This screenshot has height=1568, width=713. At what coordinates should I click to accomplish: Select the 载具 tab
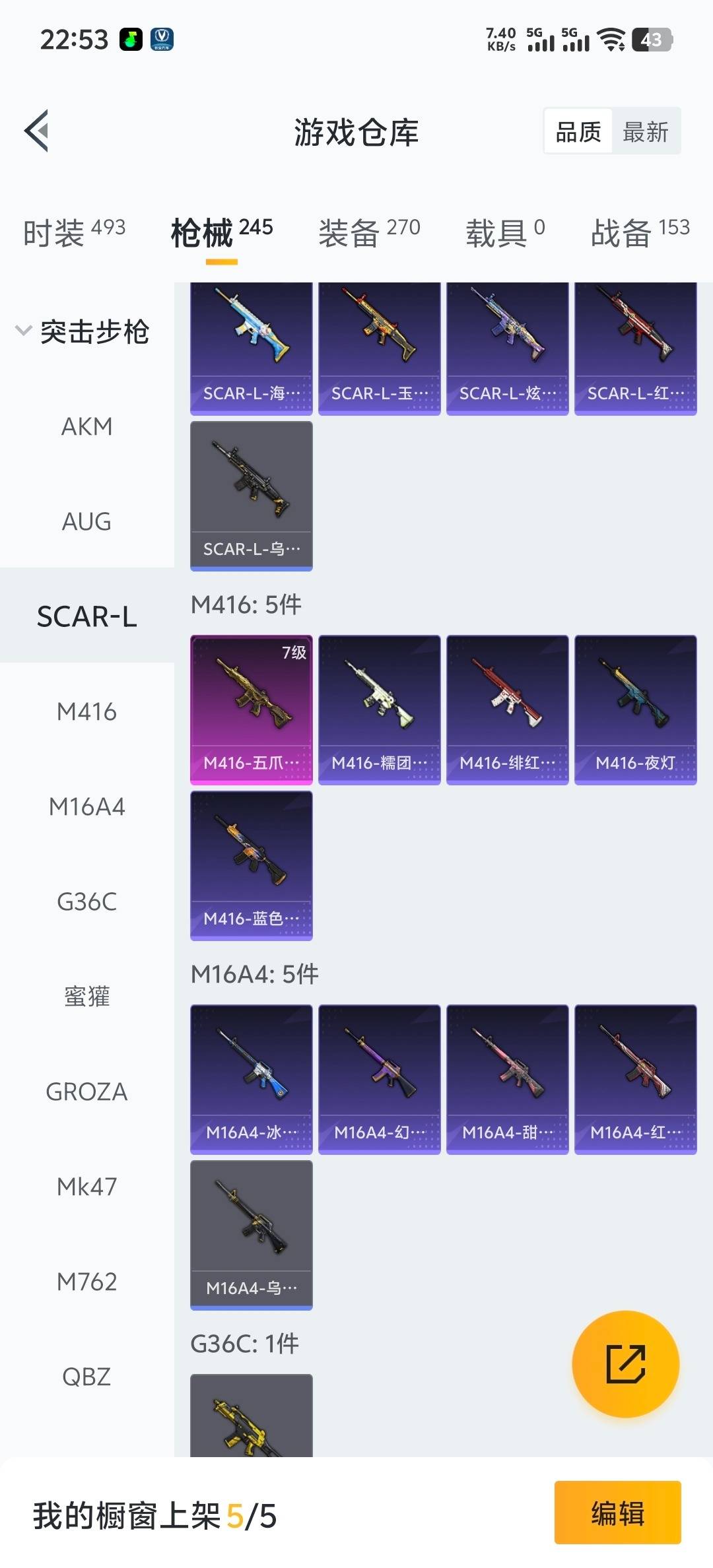point(505,232)
